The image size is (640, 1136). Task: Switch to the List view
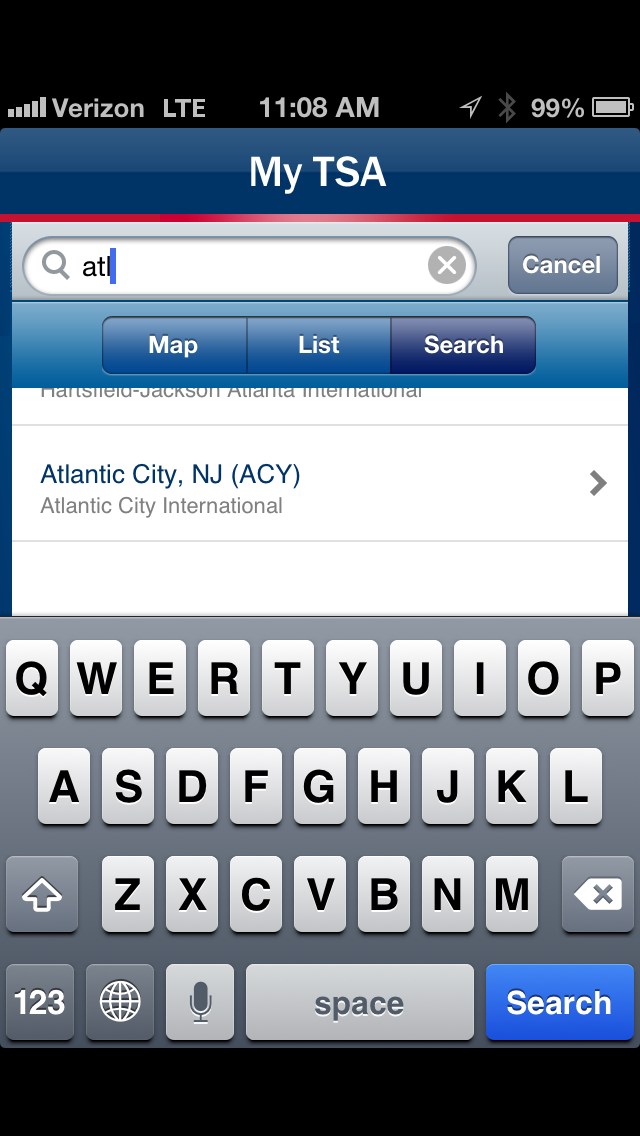tap(319, 345)
